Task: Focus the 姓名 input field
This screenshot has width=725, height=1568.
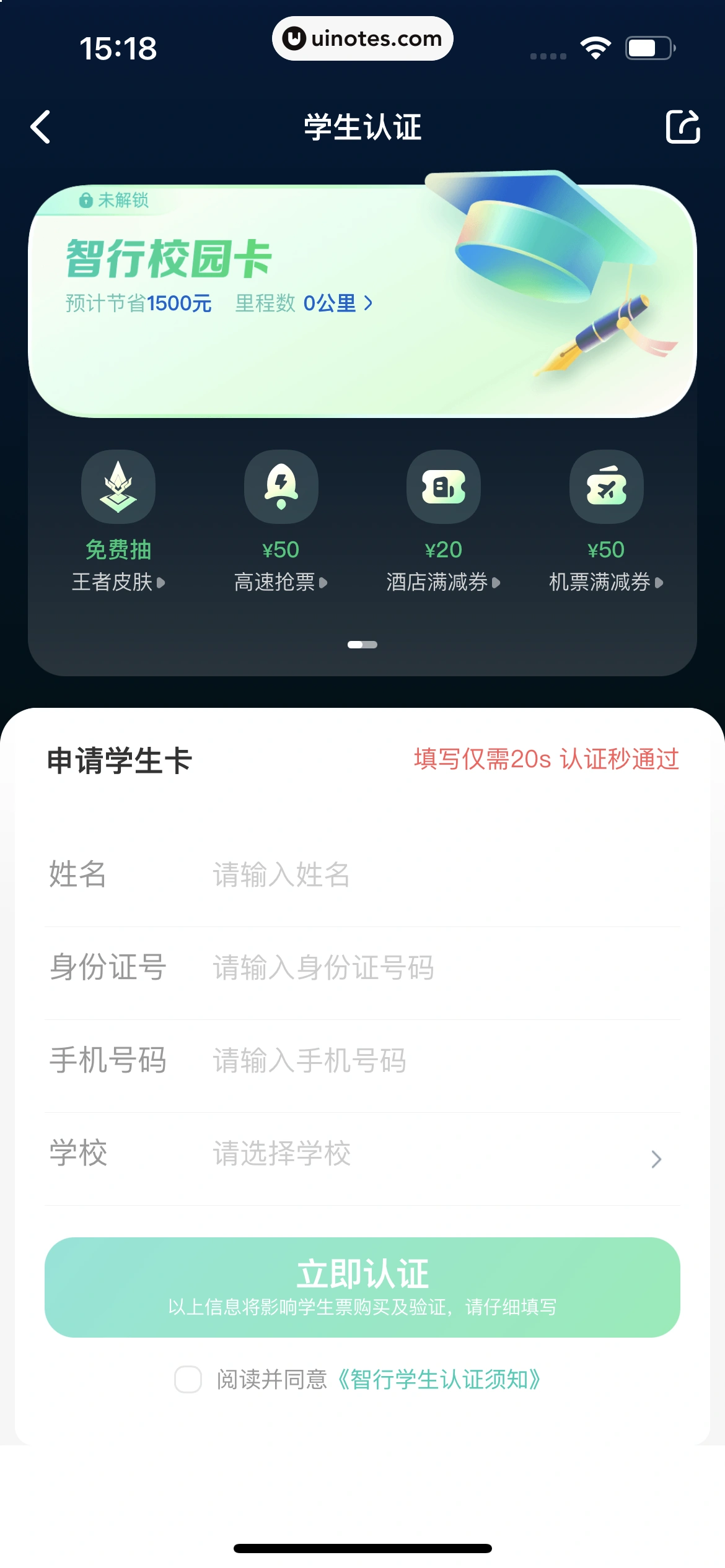Action: coord(434,874)
